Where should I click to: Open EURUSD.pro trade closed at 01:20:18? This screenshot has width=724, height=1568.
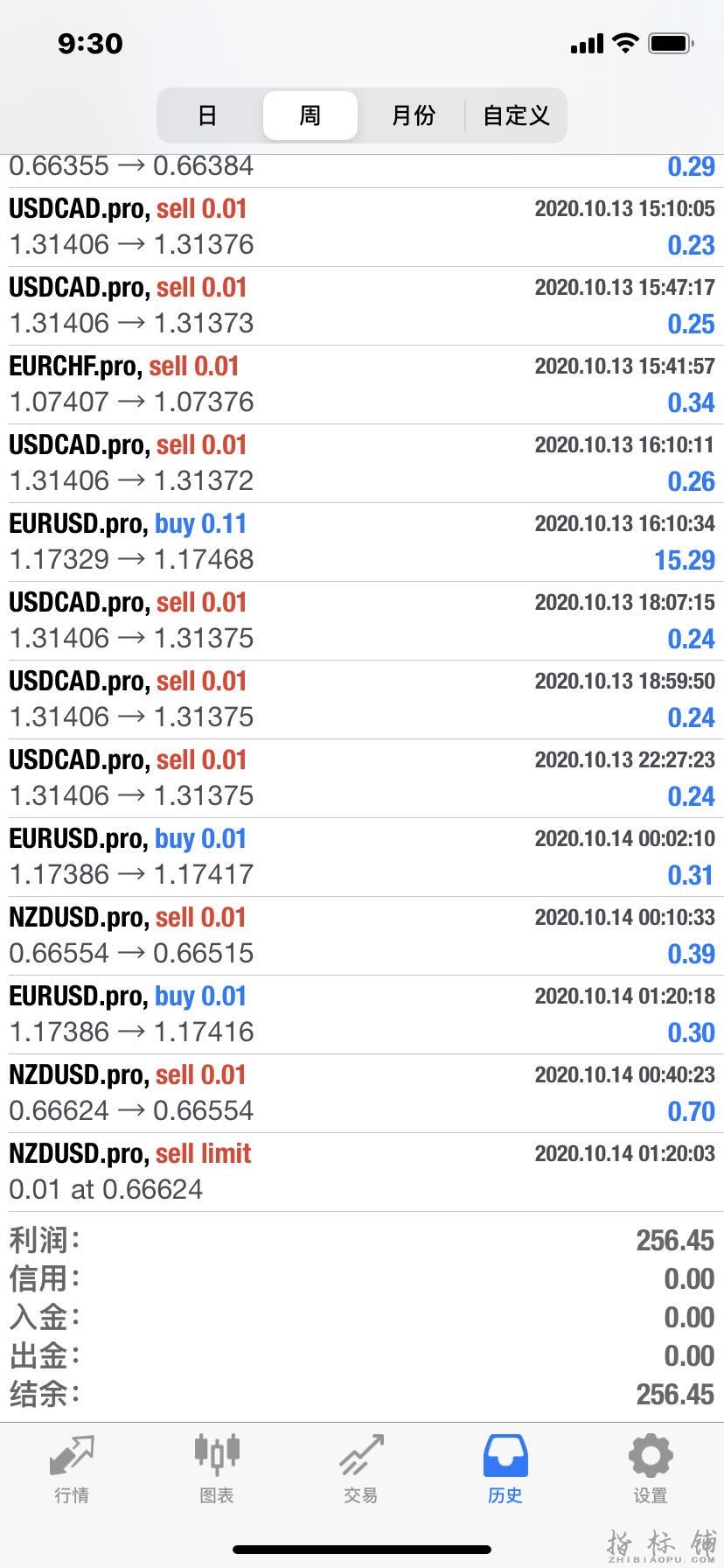pyautogui.click(x=362, y=1014)
